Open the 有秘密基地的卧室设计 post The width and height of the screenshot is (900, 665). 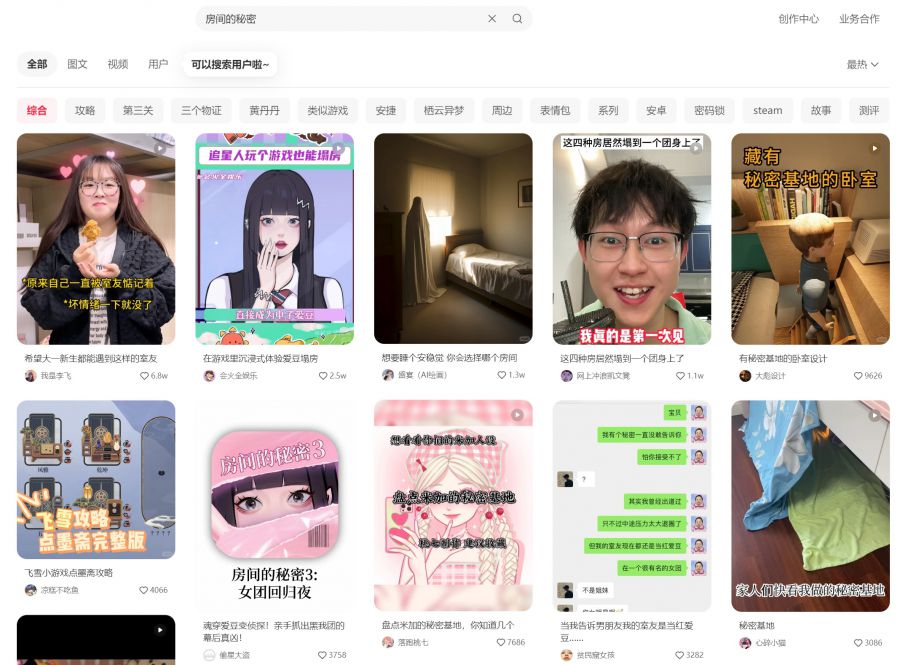point(810,240)
